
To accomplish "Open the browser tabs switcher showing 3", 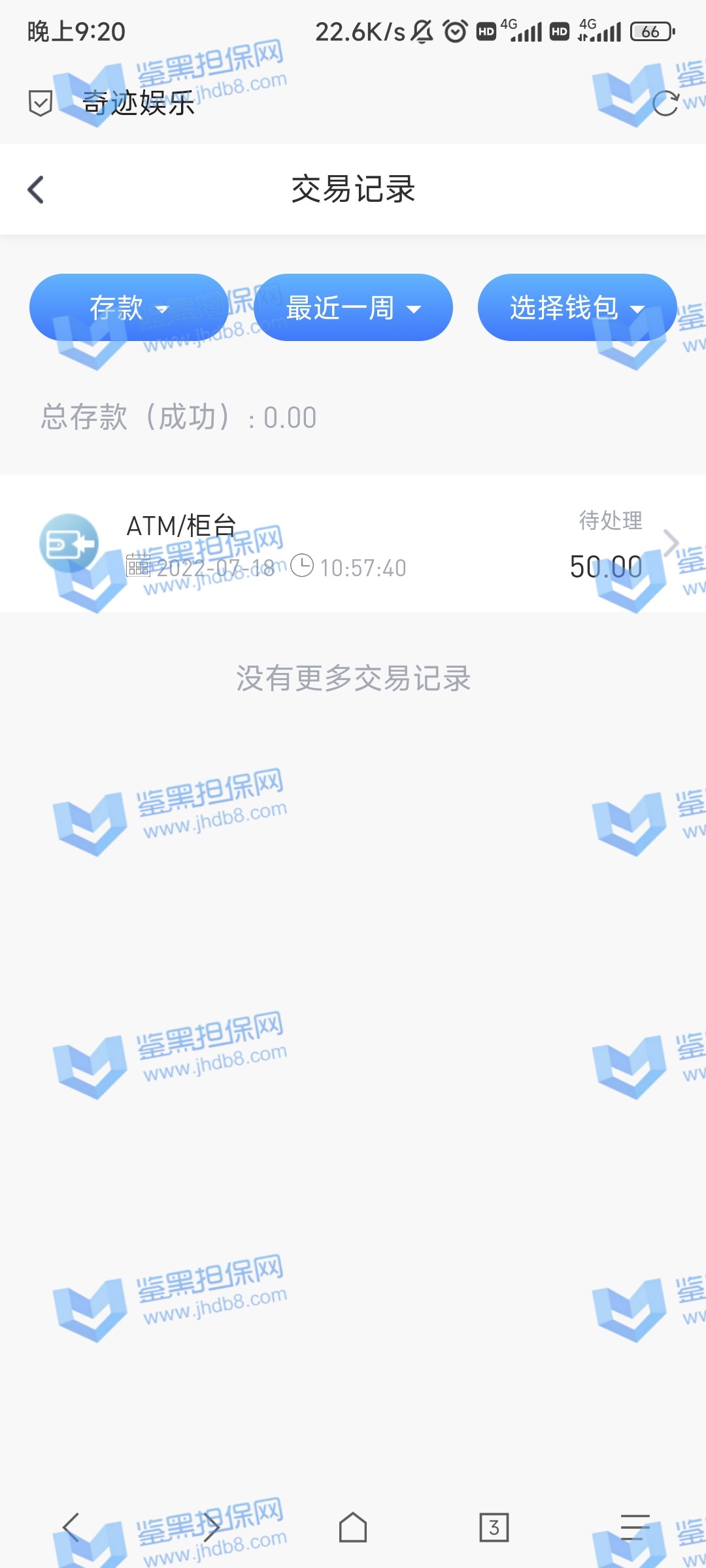I will tap(494, 1527).
